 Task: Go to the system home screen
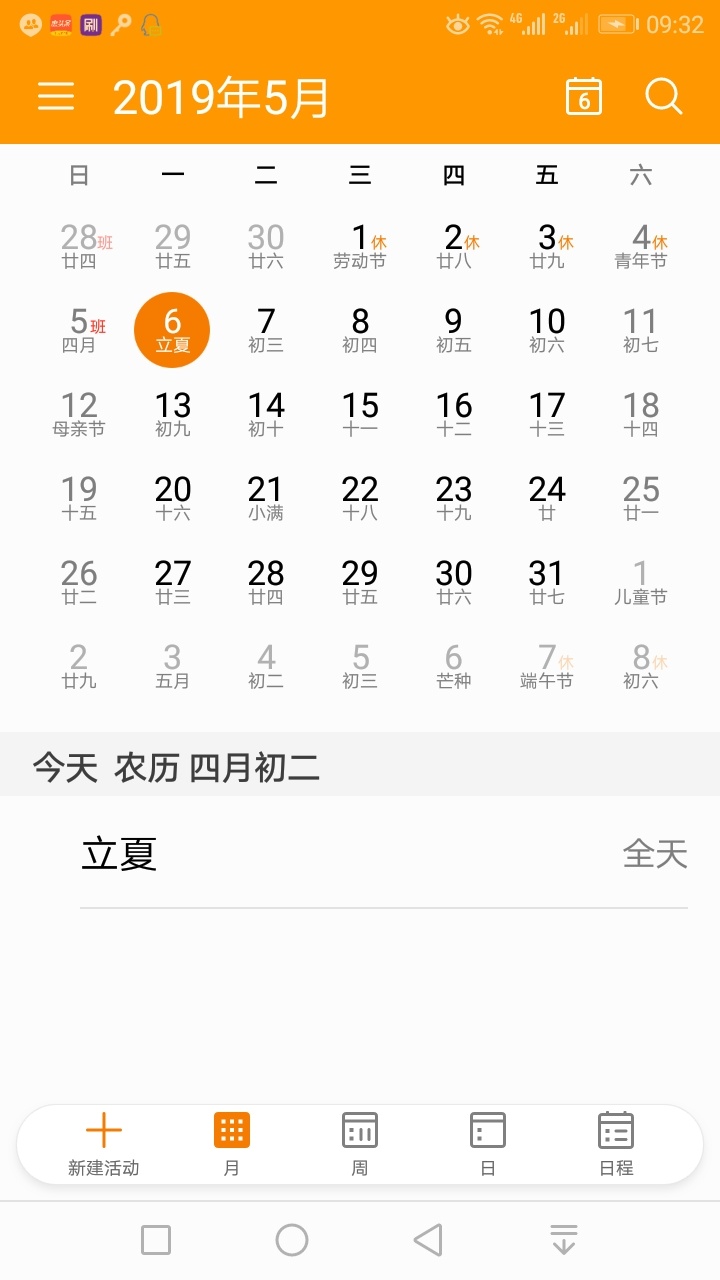(292, 1240)
